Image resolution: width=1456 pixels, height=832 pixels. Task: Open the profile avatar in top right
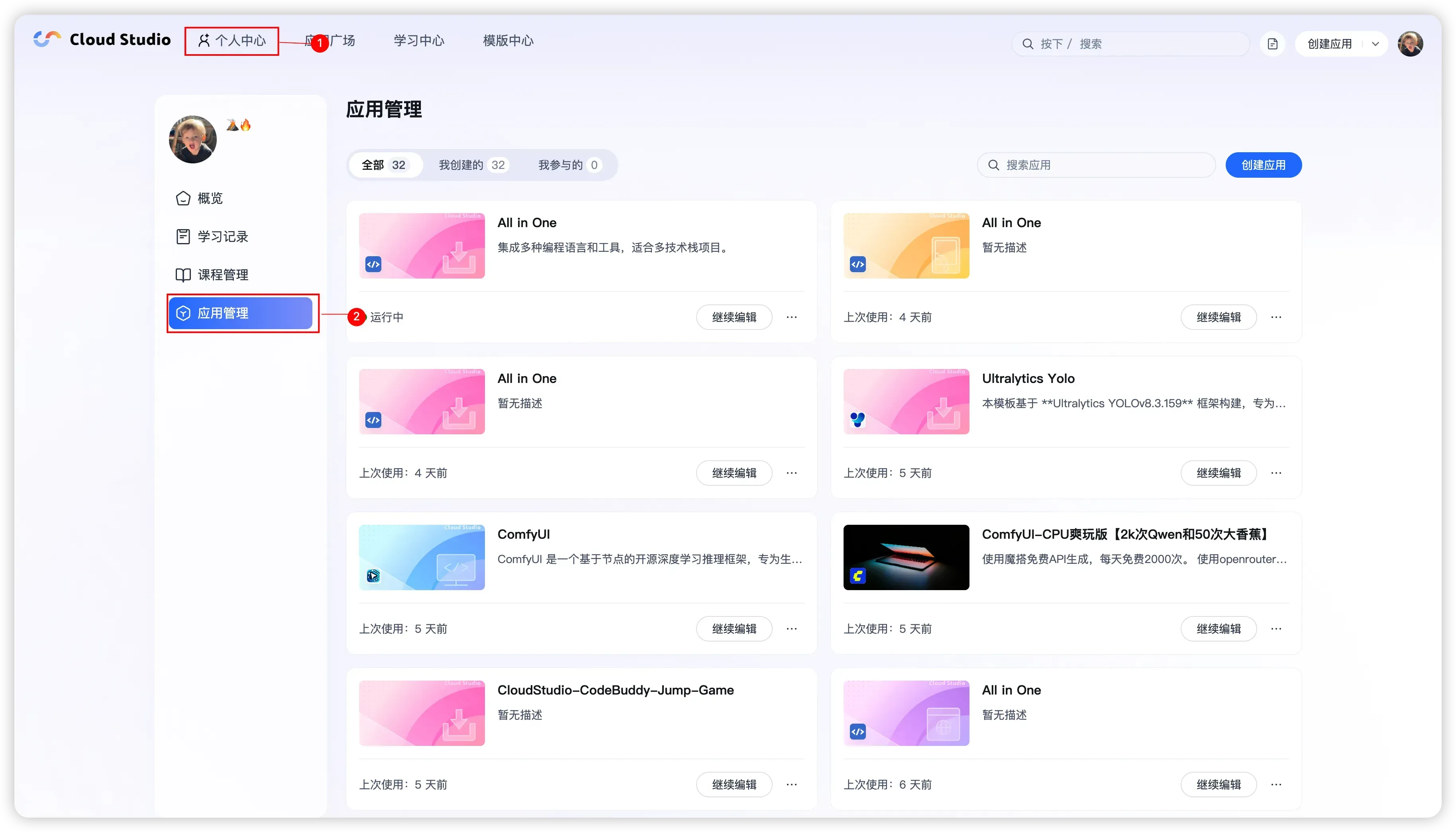point(1410,44)
